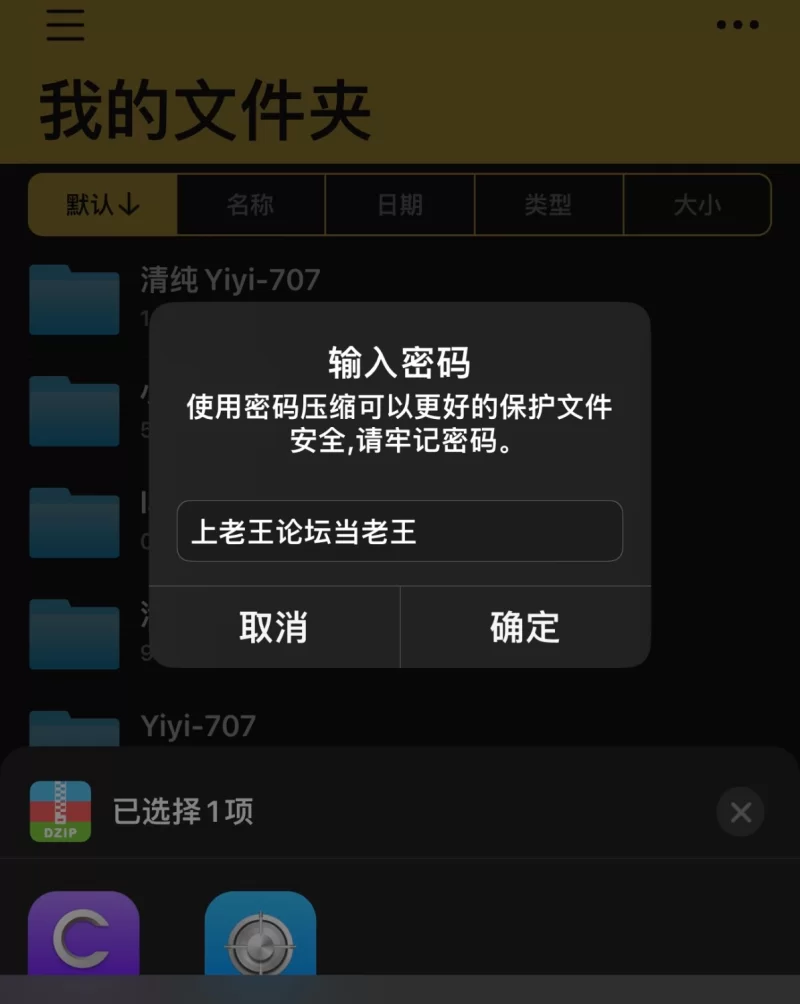Screen dimensions: 800x1004
Task: Confirm the password with 确定
Action: [525, 627]
